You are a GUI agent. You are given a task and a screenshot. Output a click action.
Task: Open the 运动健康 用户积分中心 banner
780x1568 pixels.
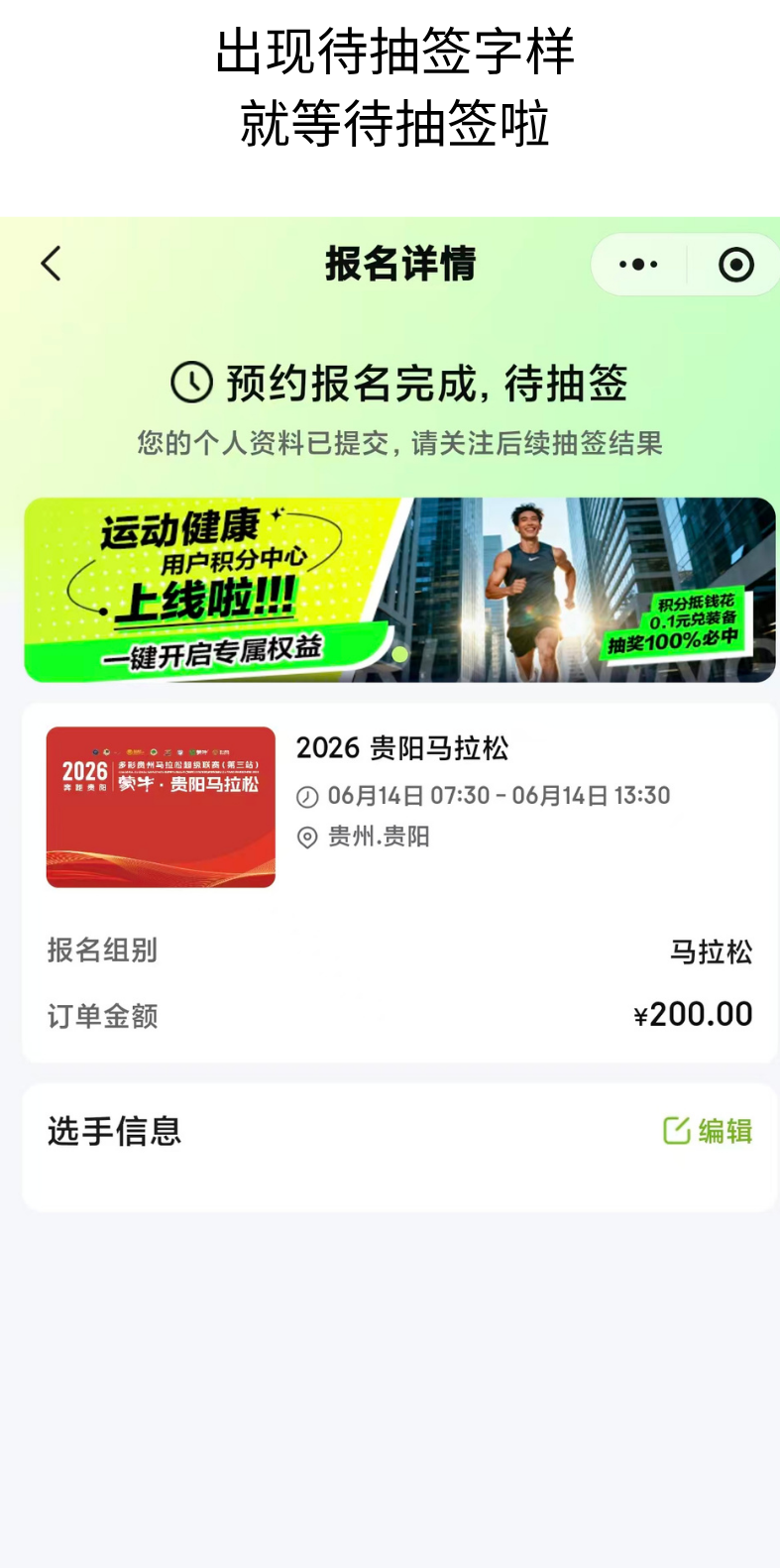click(399, 590)
